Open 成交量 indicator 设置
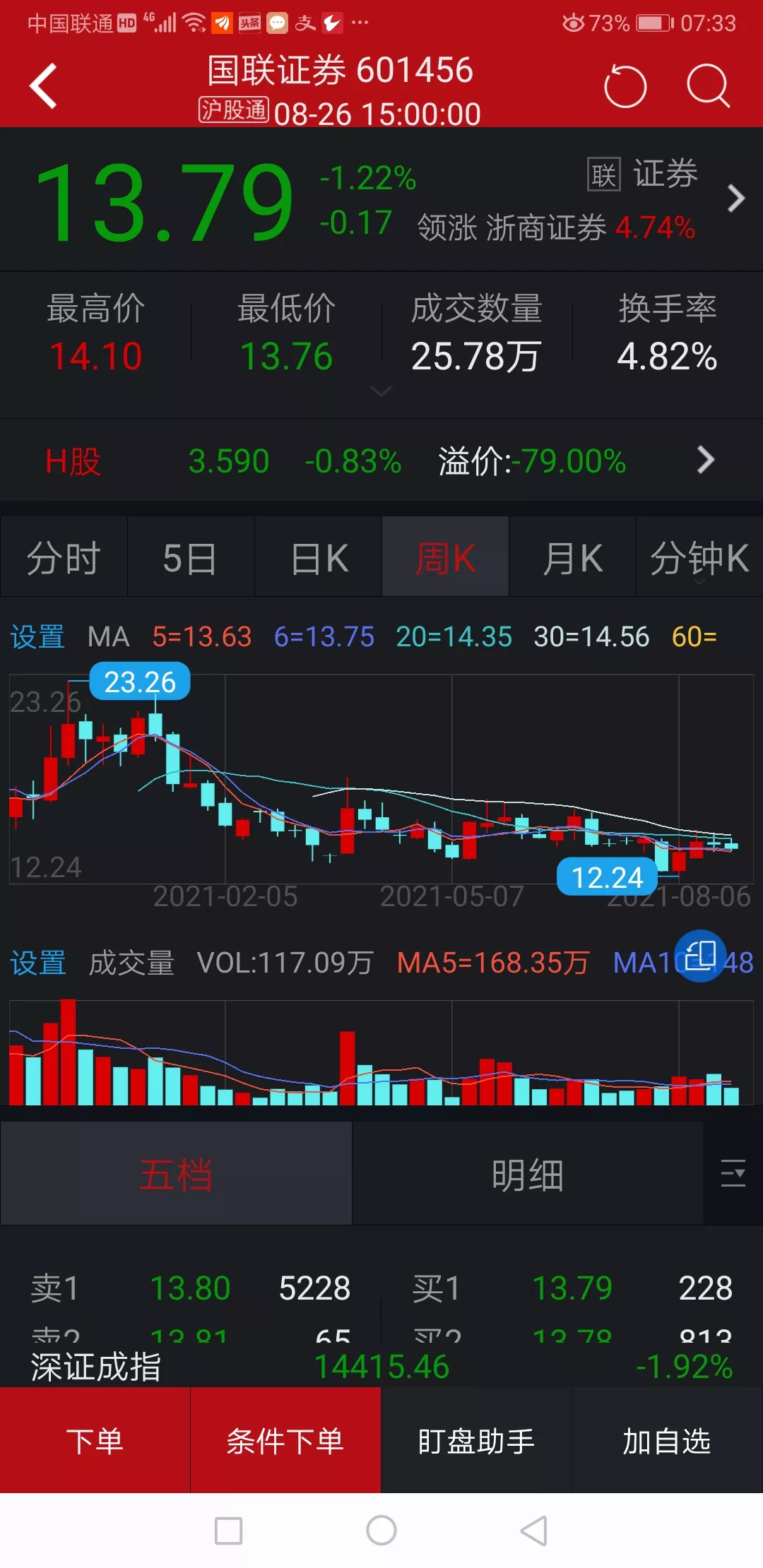This screenshot has width=763, height=1568. pos(38,963)
